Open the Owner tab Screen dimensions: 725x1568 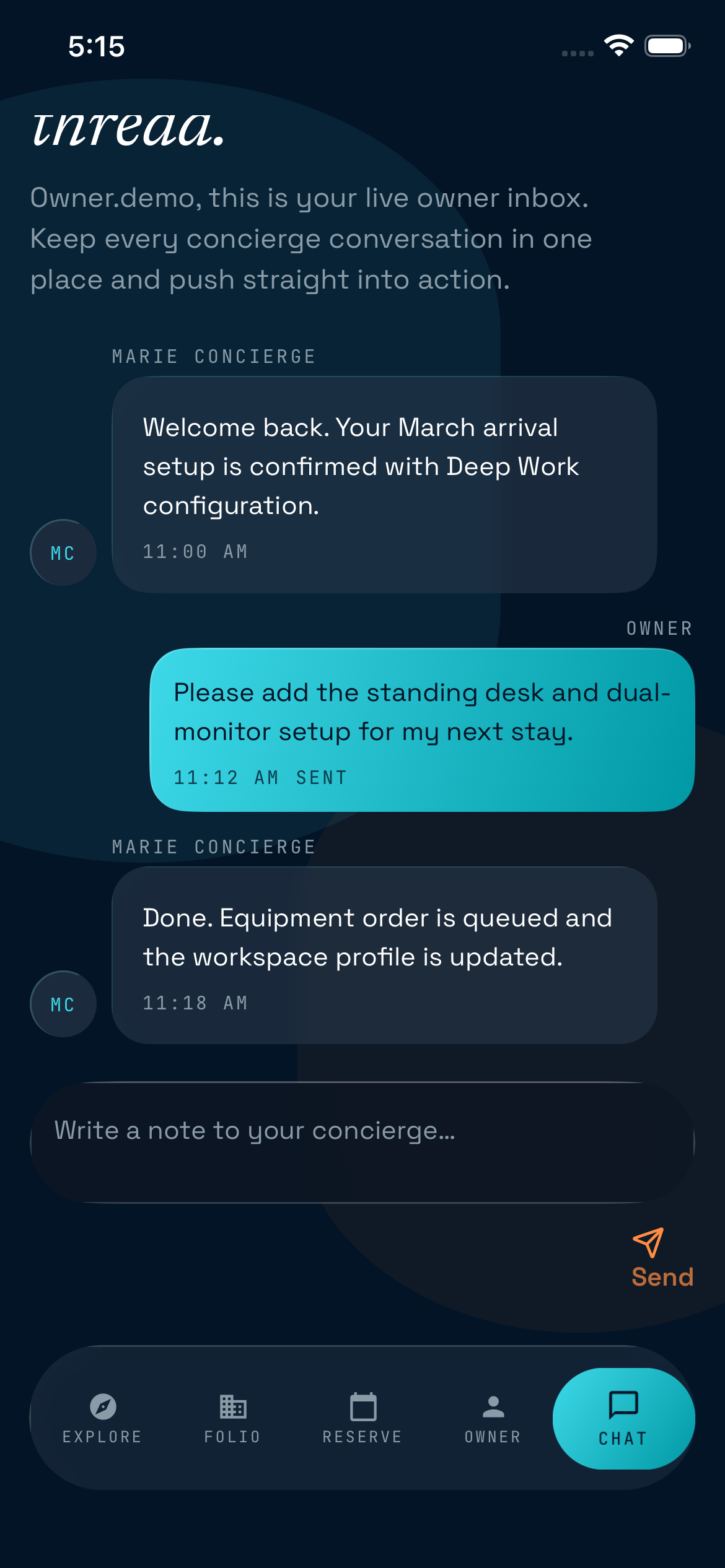493,1418
